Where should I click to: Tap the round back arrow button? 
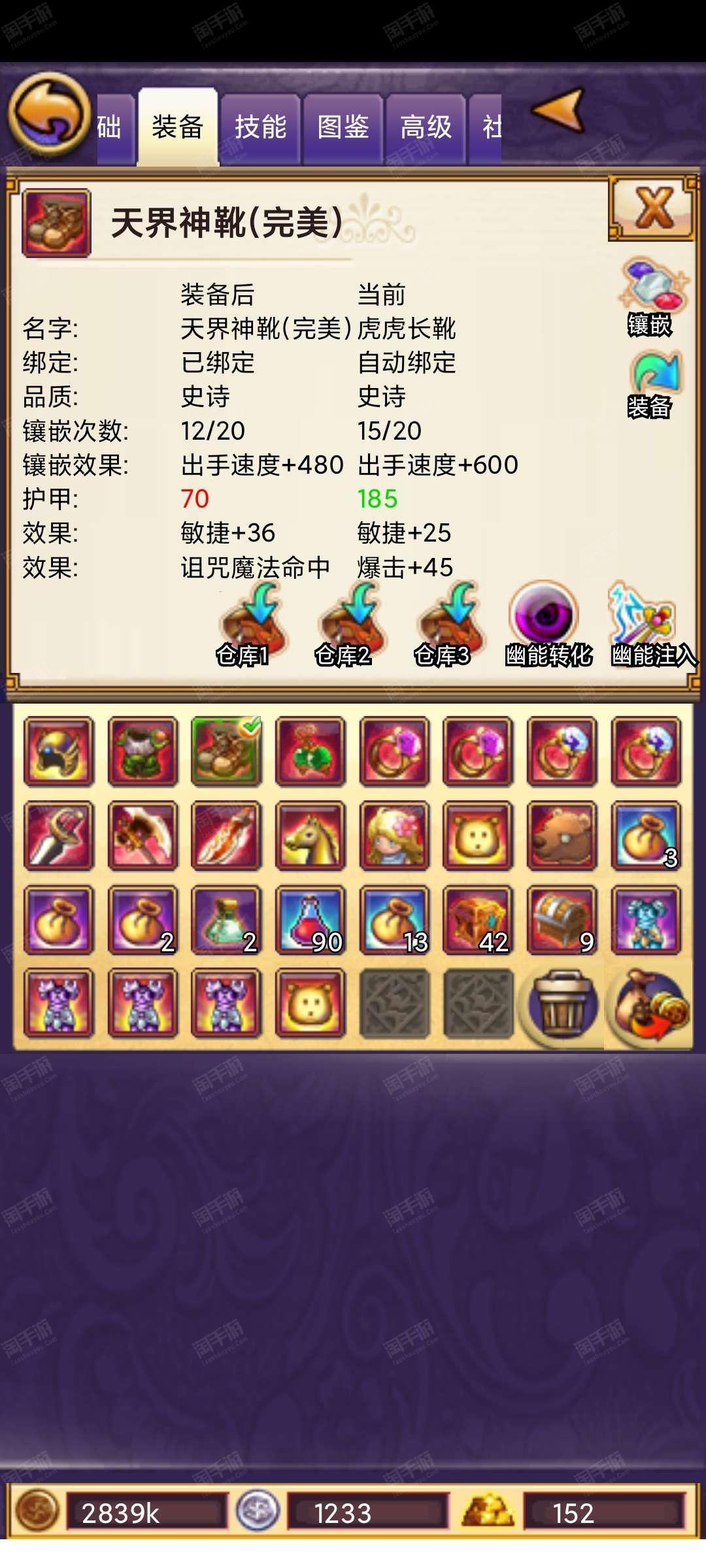coord(49,112)
